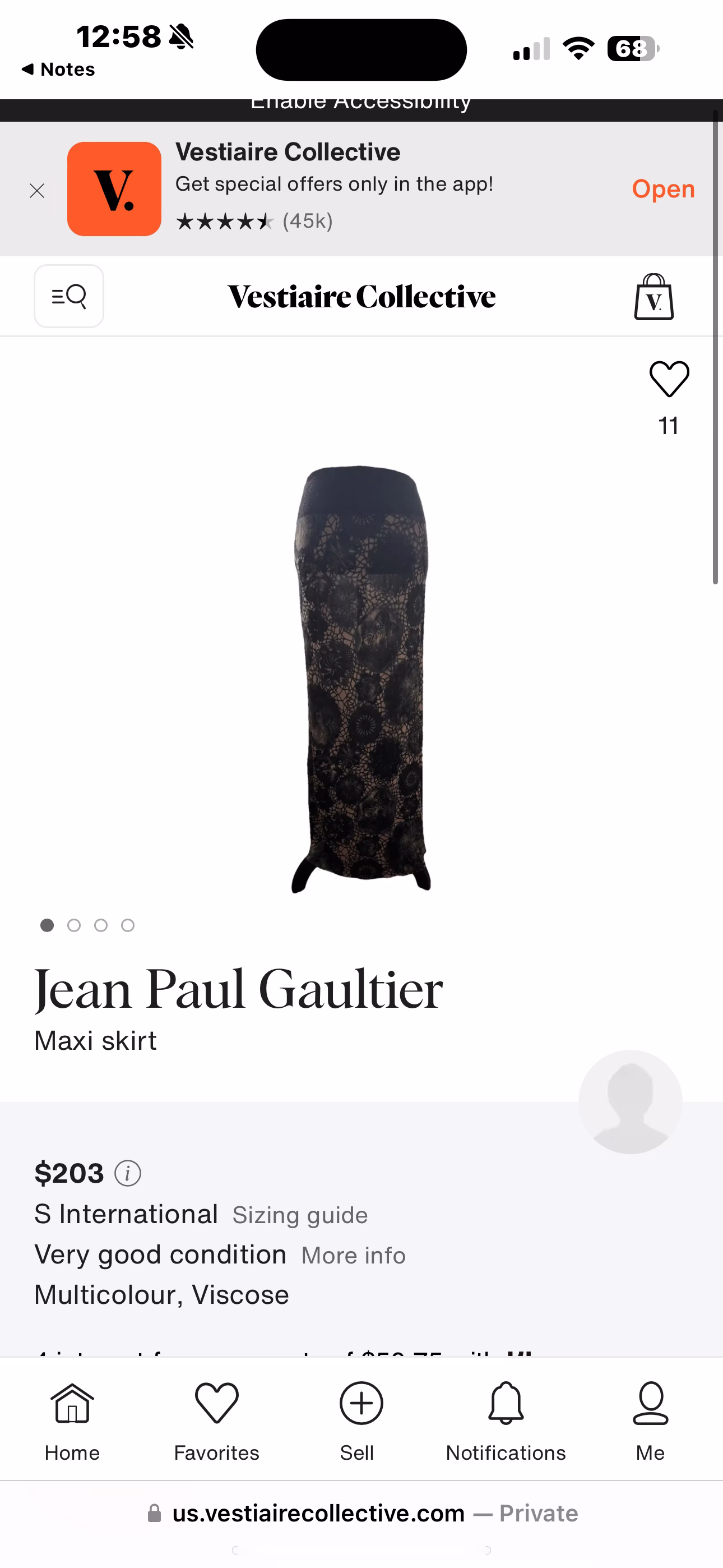Image resolution: width=723 pixels, height=1568 pixels.
Task: Read More info about item condition
Action: 354,1255
